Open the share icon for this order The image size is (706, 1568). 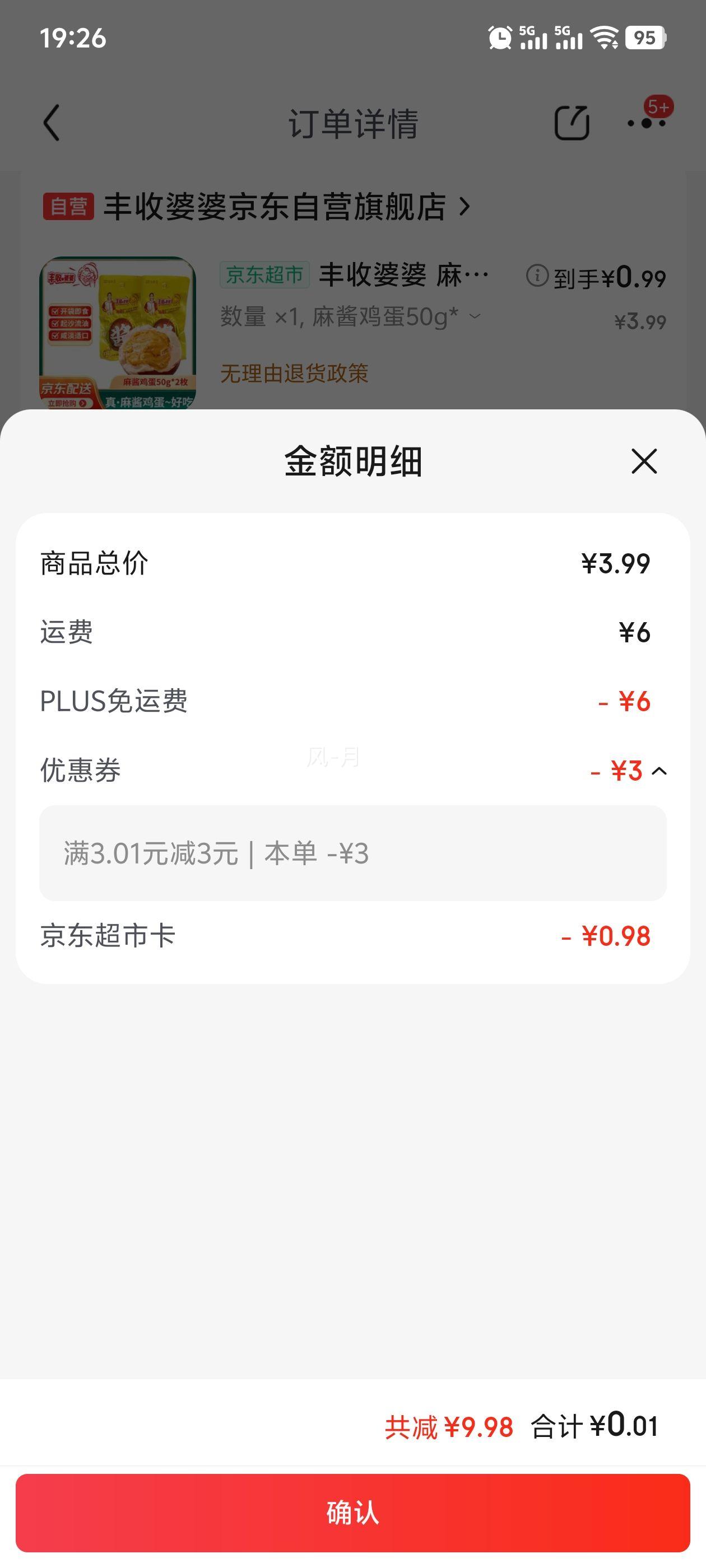point(572,122)
